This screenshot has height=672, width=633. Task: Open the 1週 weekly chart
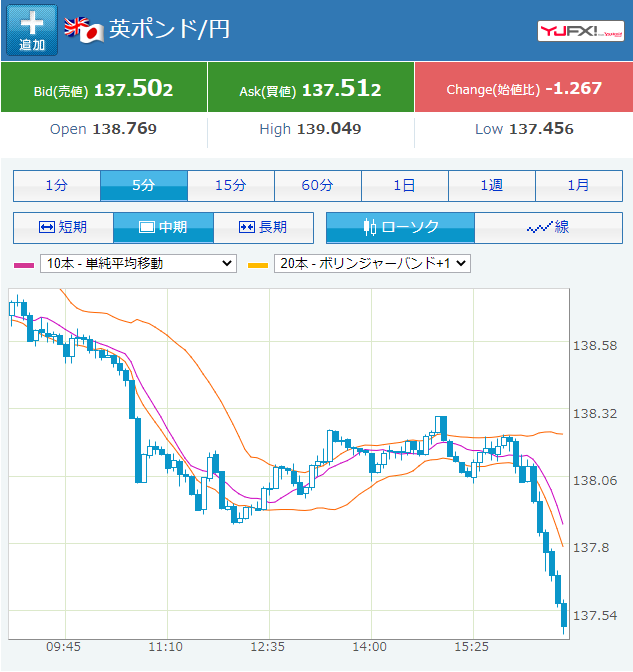coord(492,186)
